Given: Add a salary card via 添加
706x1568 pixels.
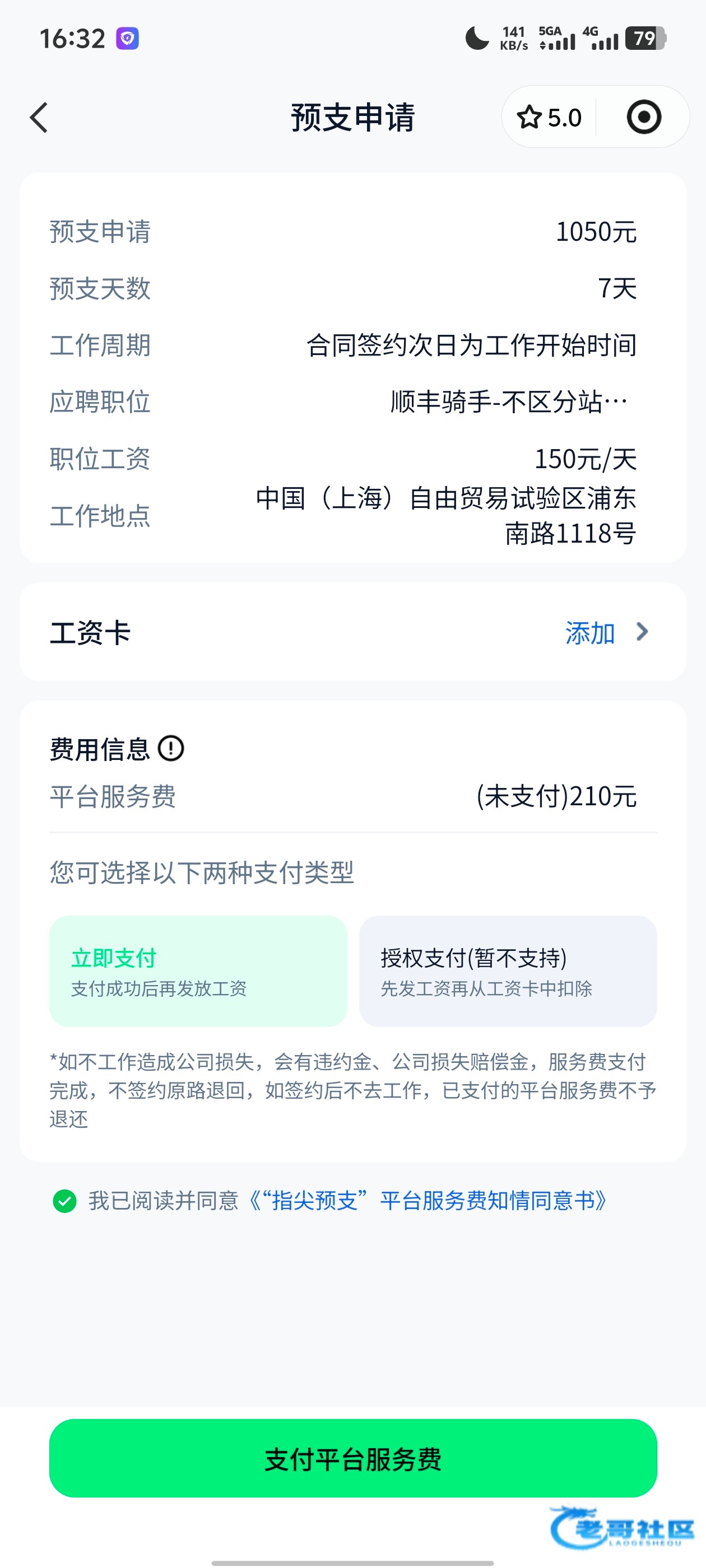Looking at the screenshot, I should coord(606,632).
